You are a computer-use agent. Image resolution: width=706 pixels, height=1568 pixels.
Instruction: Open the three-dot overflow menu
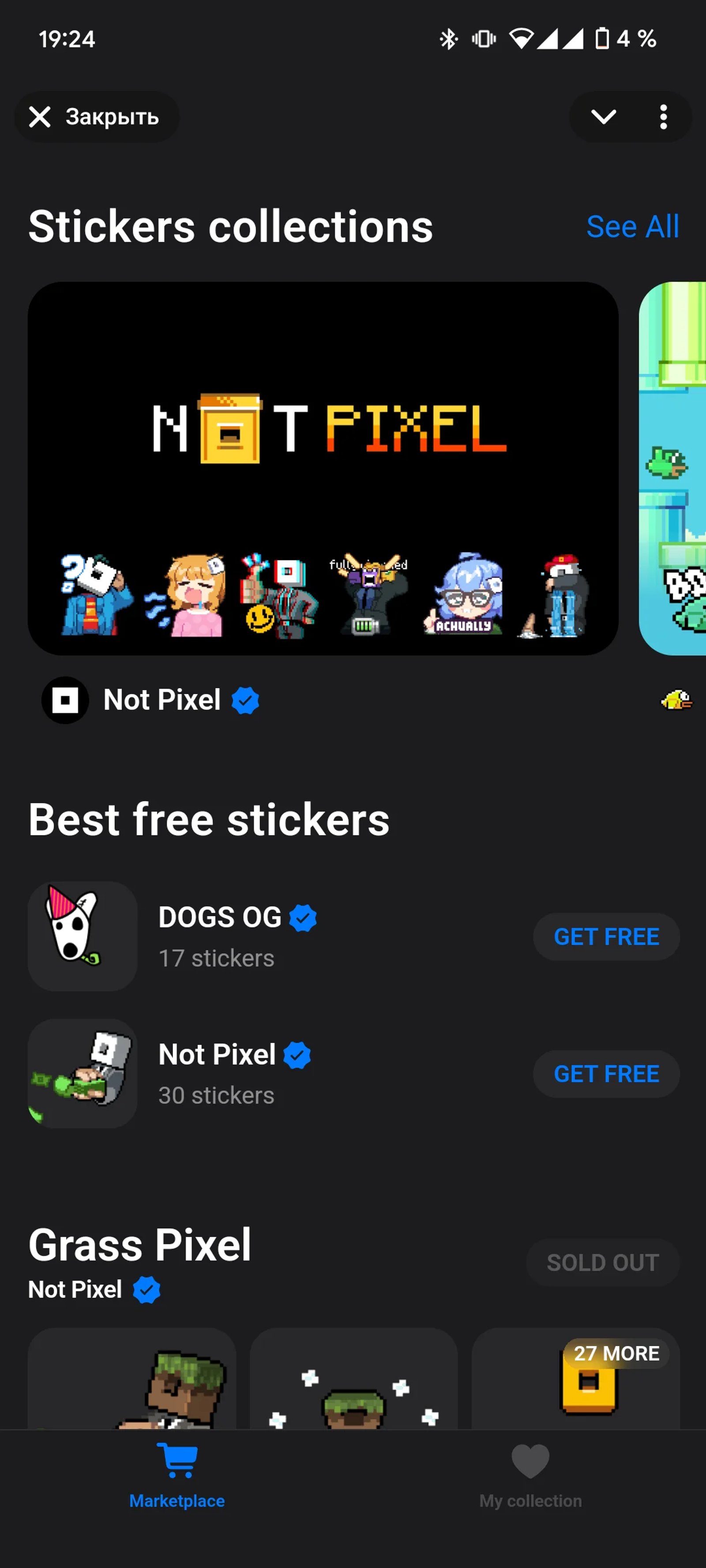tap(663, 117)
